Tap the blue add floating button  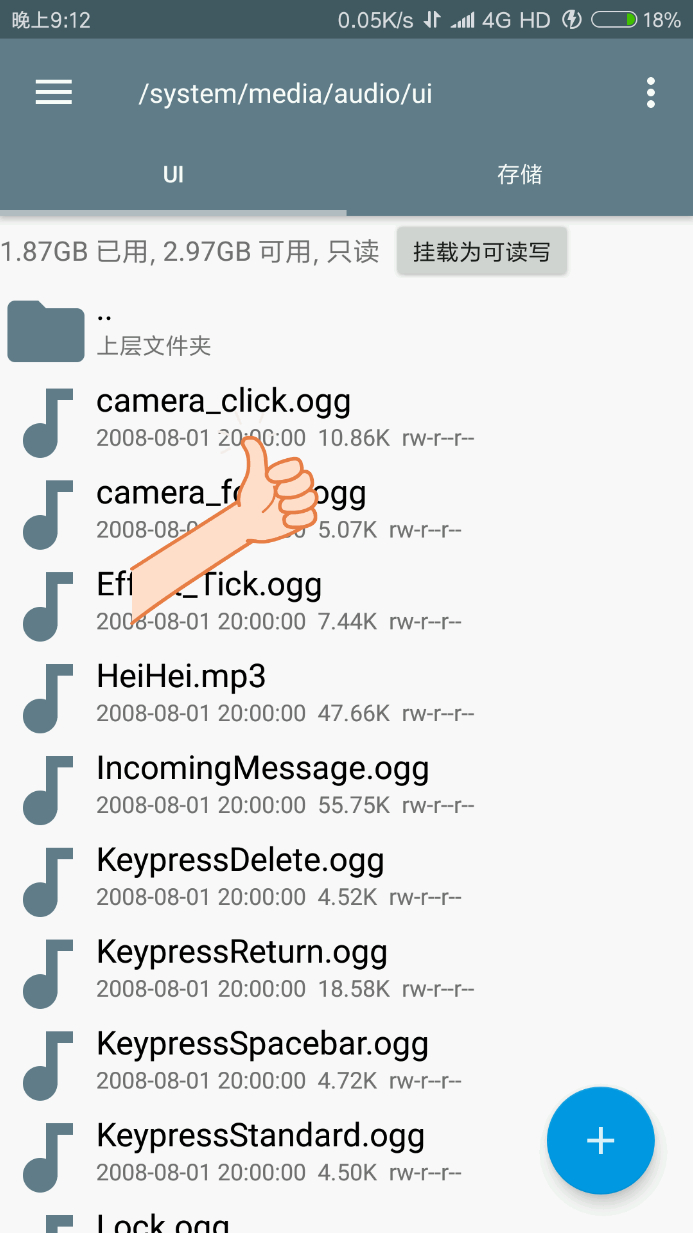pos(600,1140)
